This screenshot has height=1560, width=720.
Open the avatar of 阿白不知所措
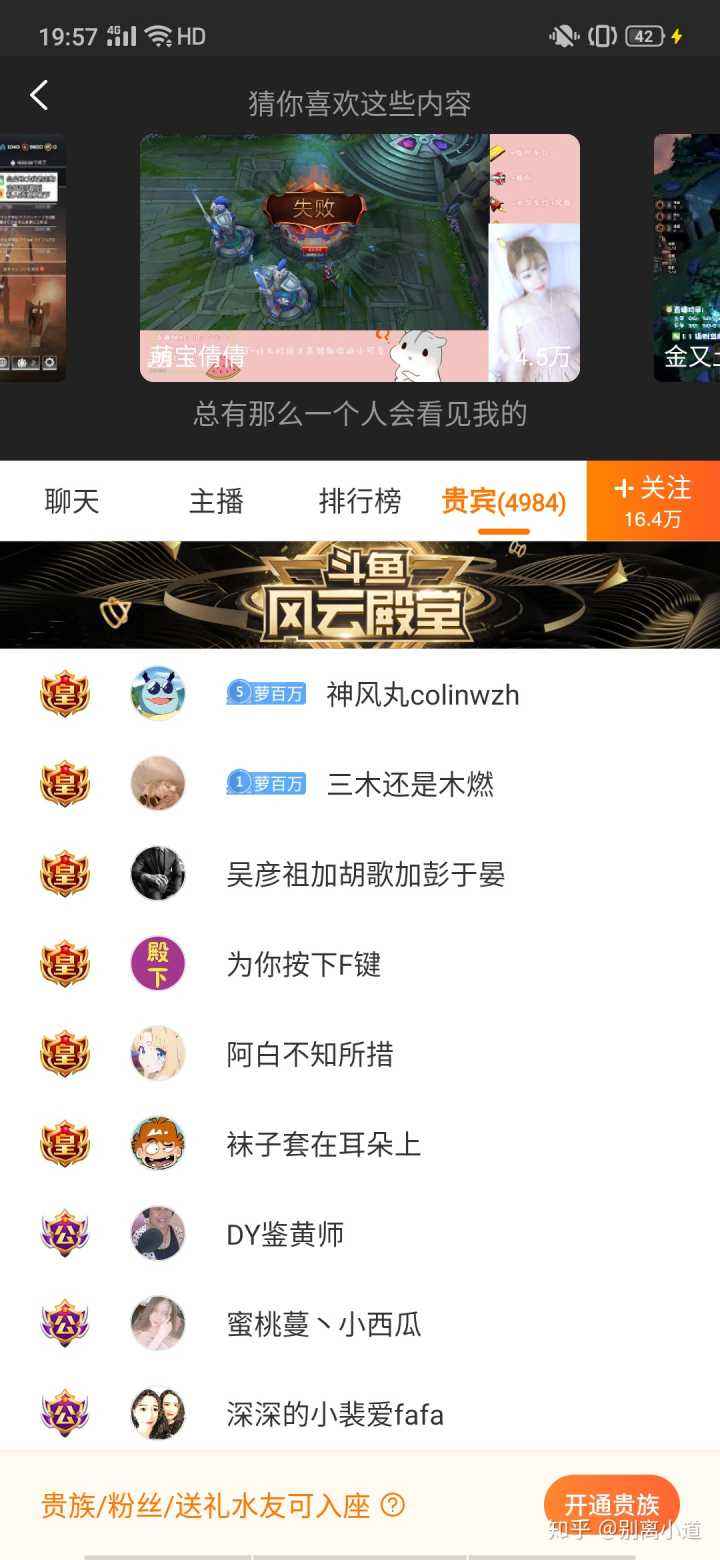point(157,1053)
